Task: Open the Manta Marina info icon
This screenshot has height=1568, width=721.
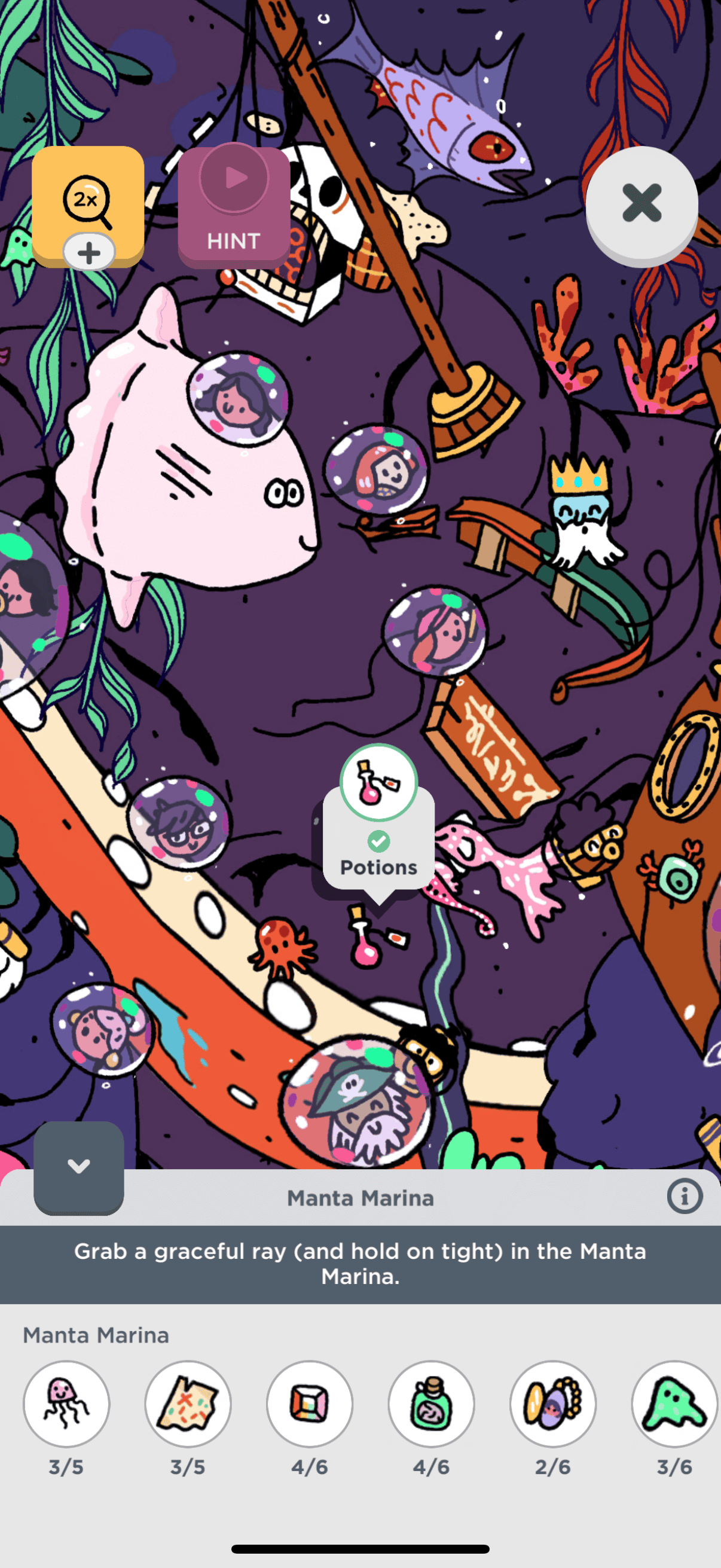Action: click(685, 1197)
